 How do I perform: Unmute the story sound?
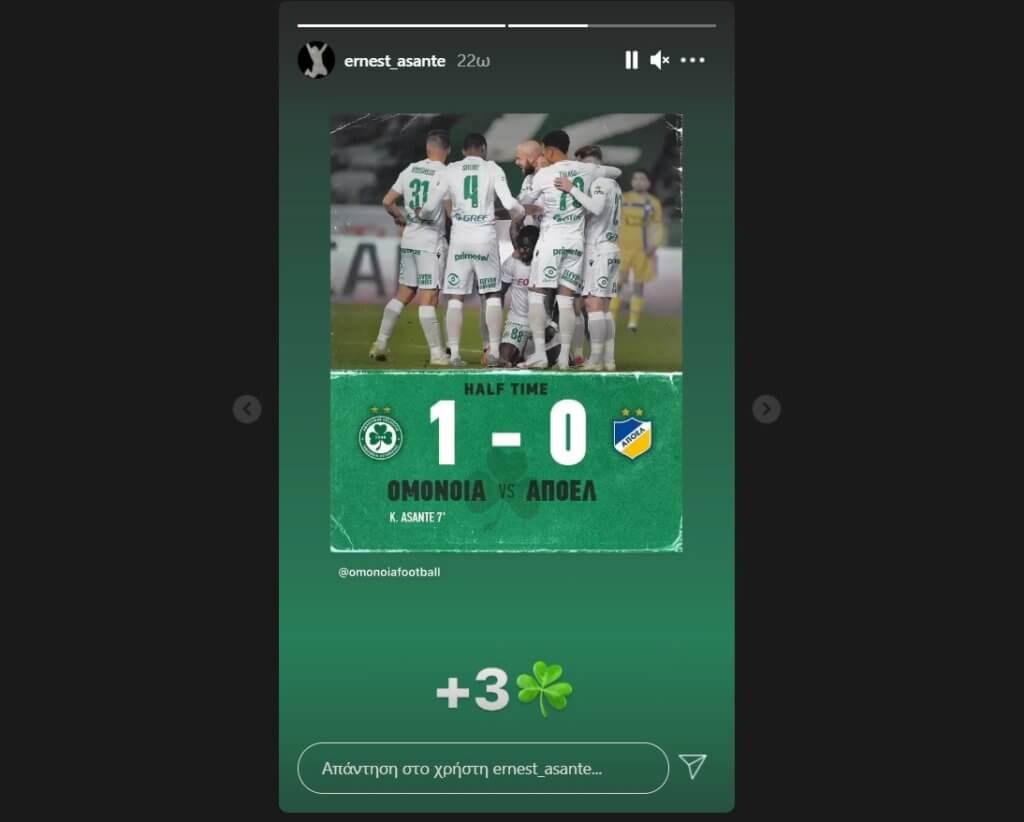point(660,60)
